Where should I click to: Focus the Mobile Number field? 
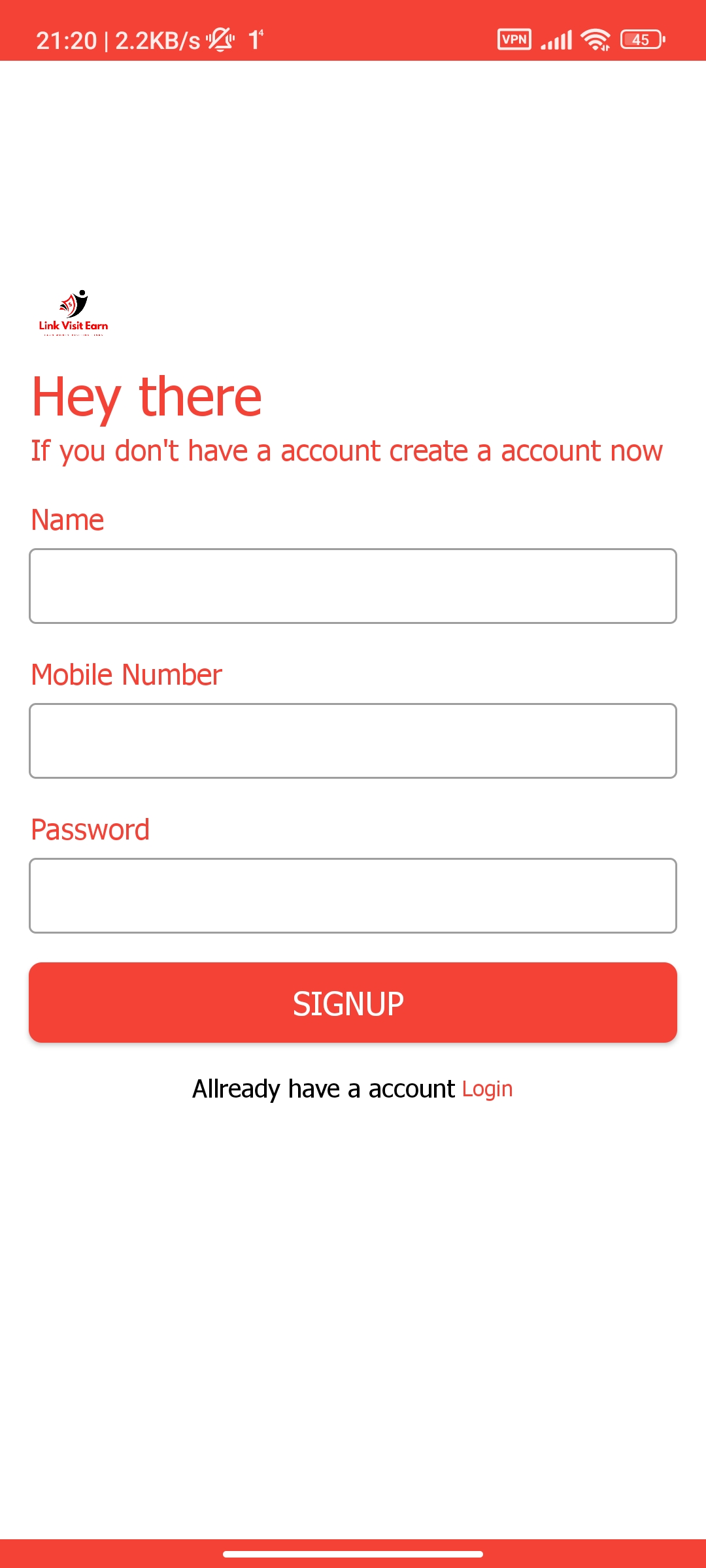coord(353,741)
